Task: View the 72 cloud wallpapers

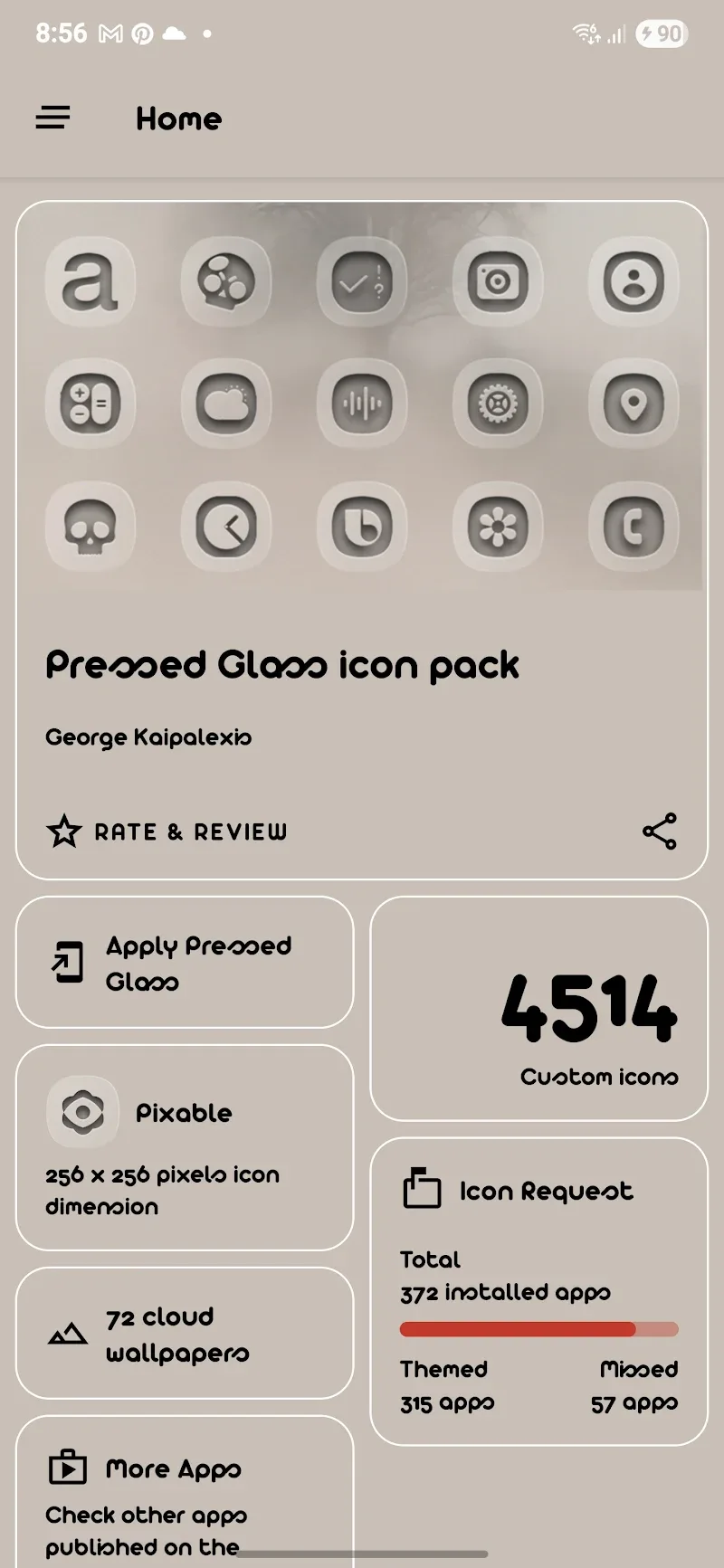Action: tap(185, 1334)
